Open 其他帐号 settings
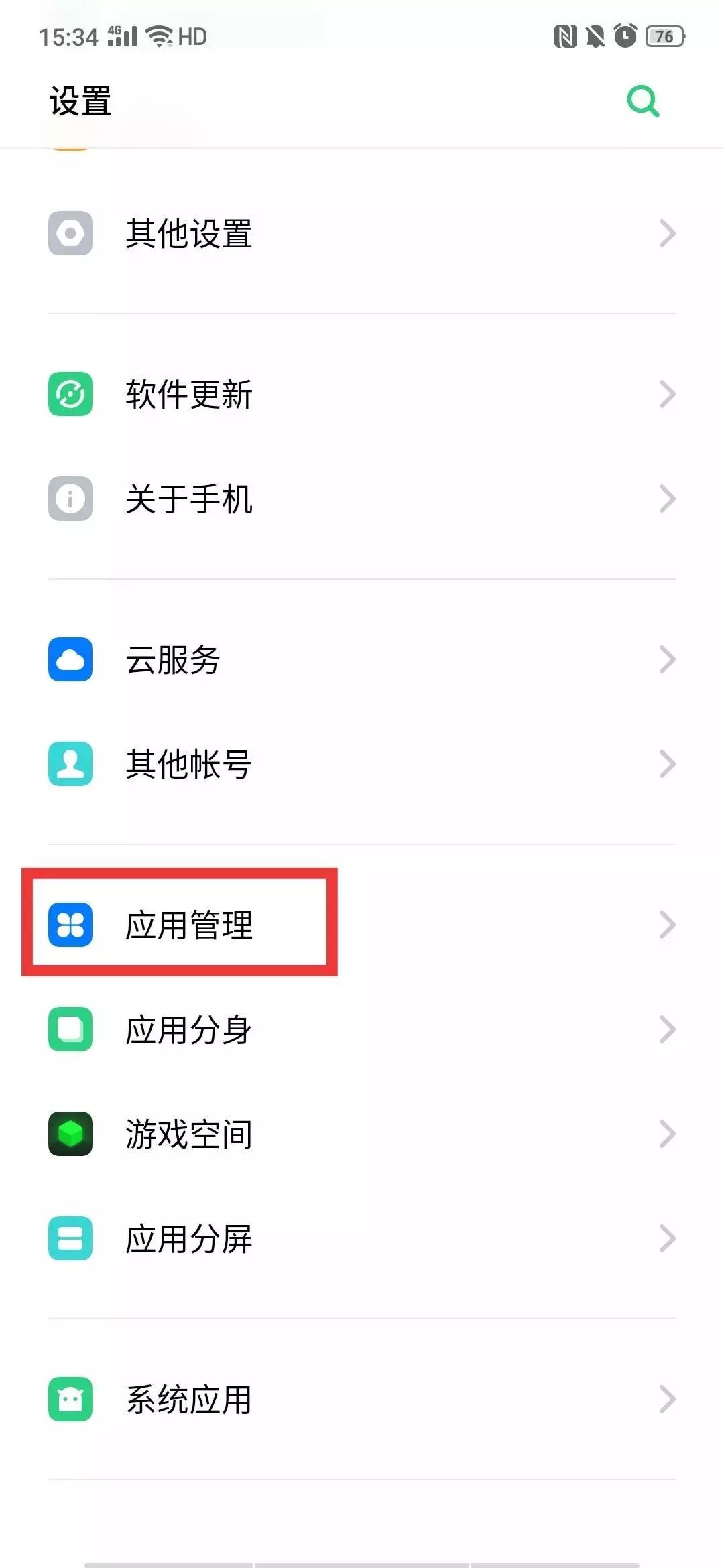This screenshot has width=724, height=1568. tap(362, 764)
